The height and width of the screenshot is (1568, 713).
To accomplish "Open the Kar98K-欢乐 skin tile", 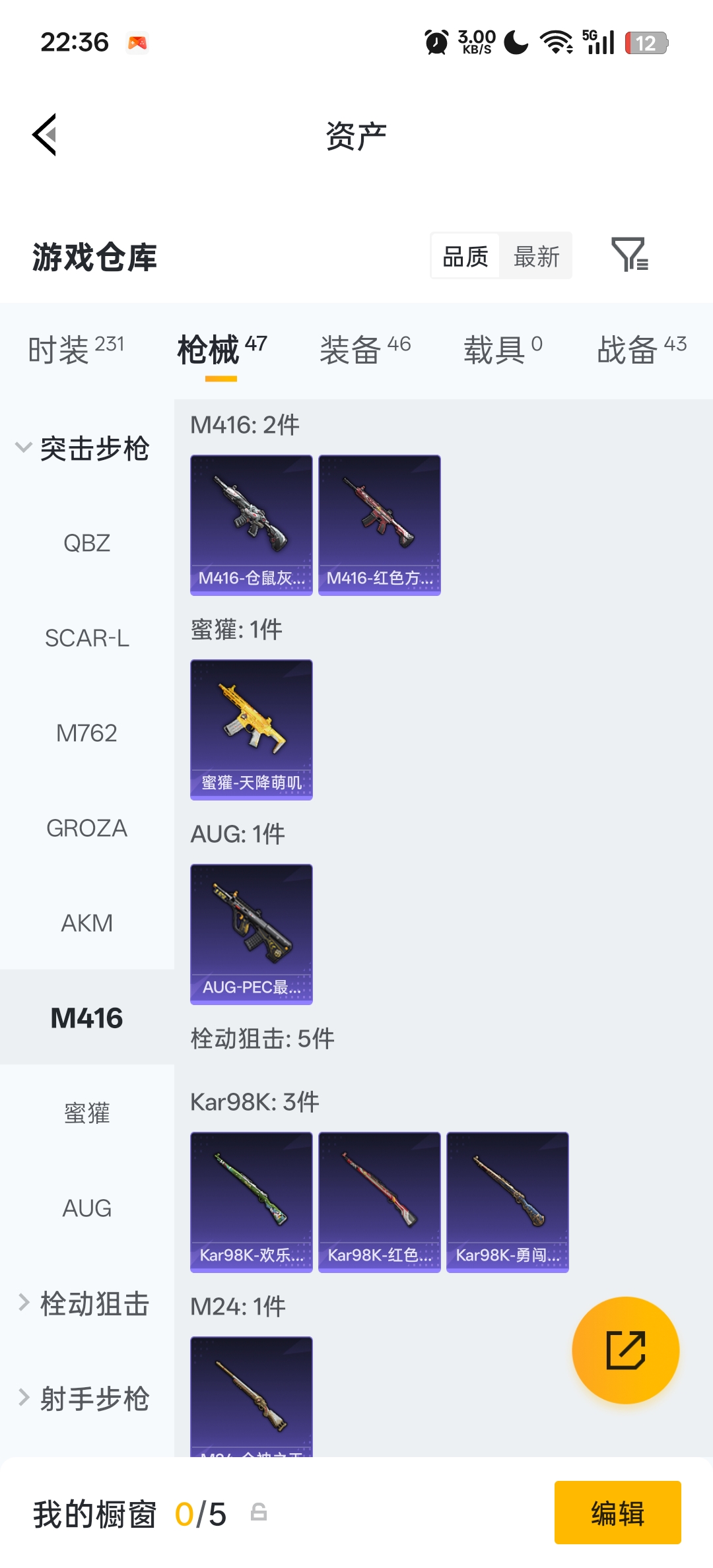I will point(251,1202).
